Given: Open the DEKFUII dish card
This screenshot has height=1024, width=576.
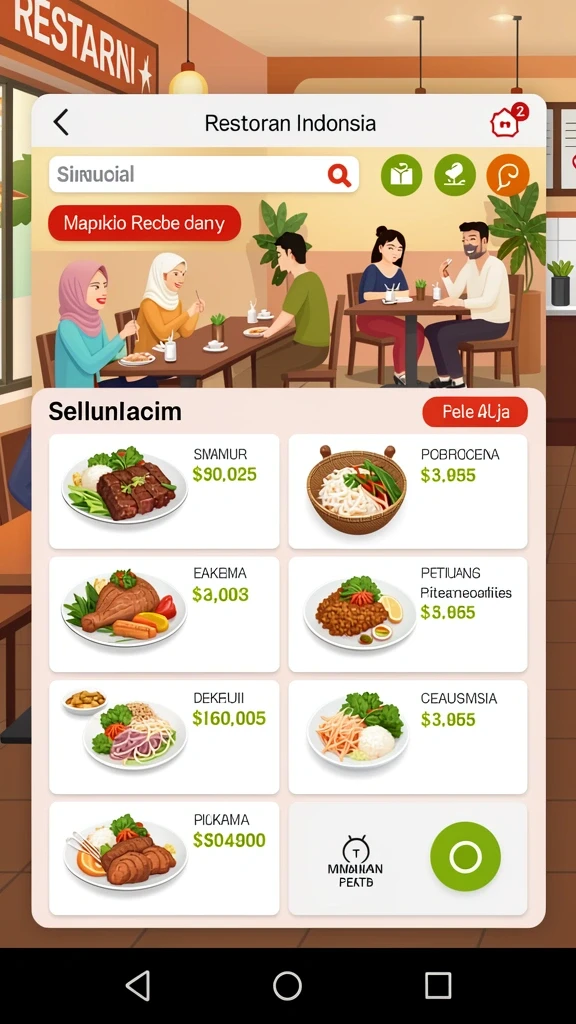Looking at the screenshot, I should [164, 737].
